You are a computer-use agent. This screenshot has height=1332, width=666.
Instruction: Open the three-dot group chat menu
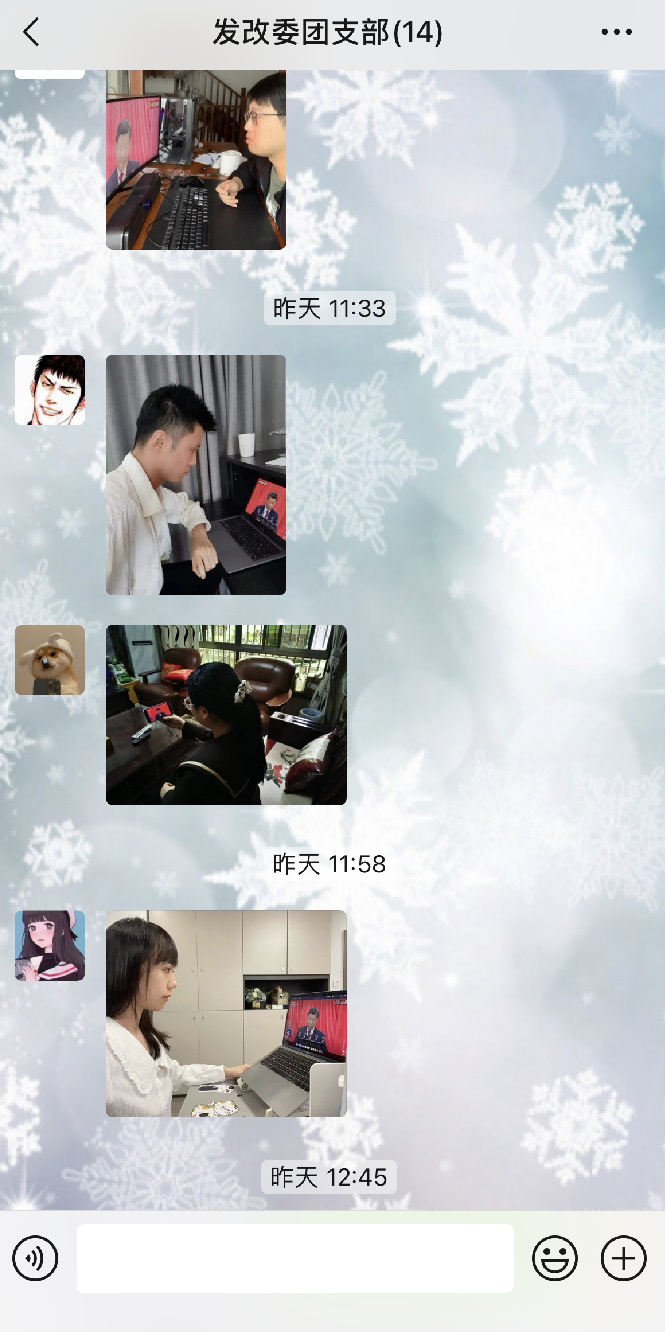[616, 33]
